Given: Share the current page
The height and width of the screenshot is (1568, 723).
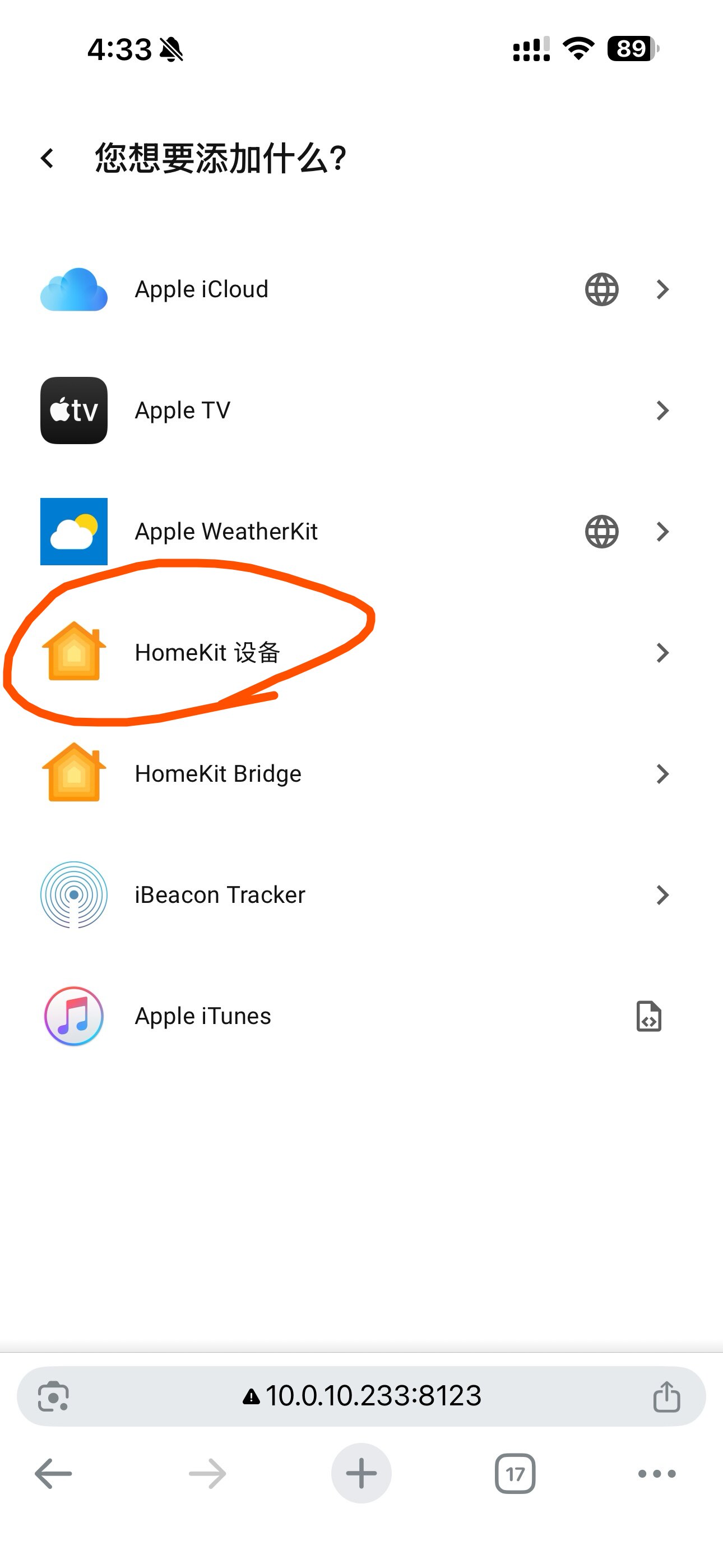Looking at the screenshot, I should click(x=666, y=1396).
